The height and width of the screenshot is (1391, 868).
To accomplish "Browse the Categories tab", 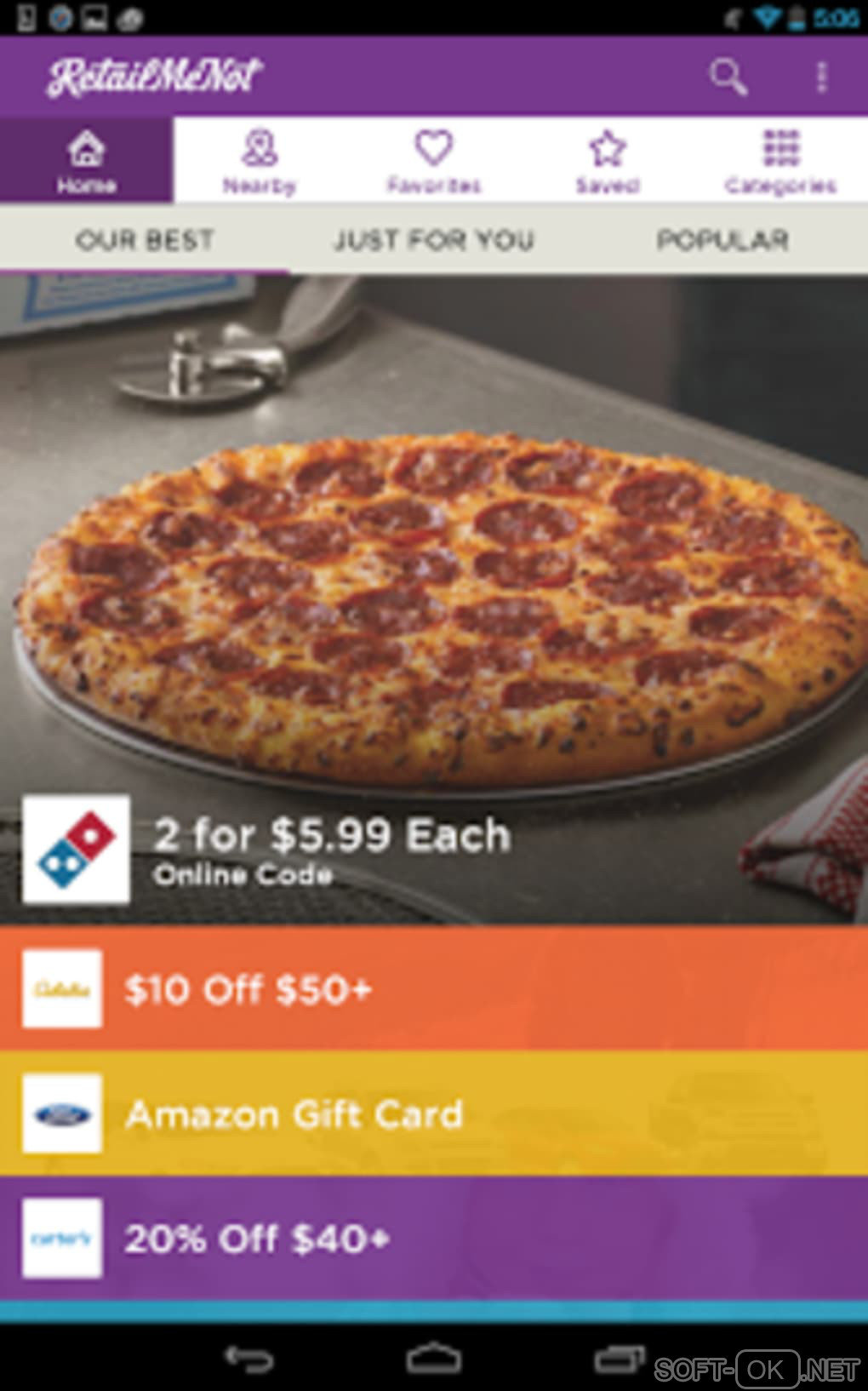I will (x=780, y=160).
